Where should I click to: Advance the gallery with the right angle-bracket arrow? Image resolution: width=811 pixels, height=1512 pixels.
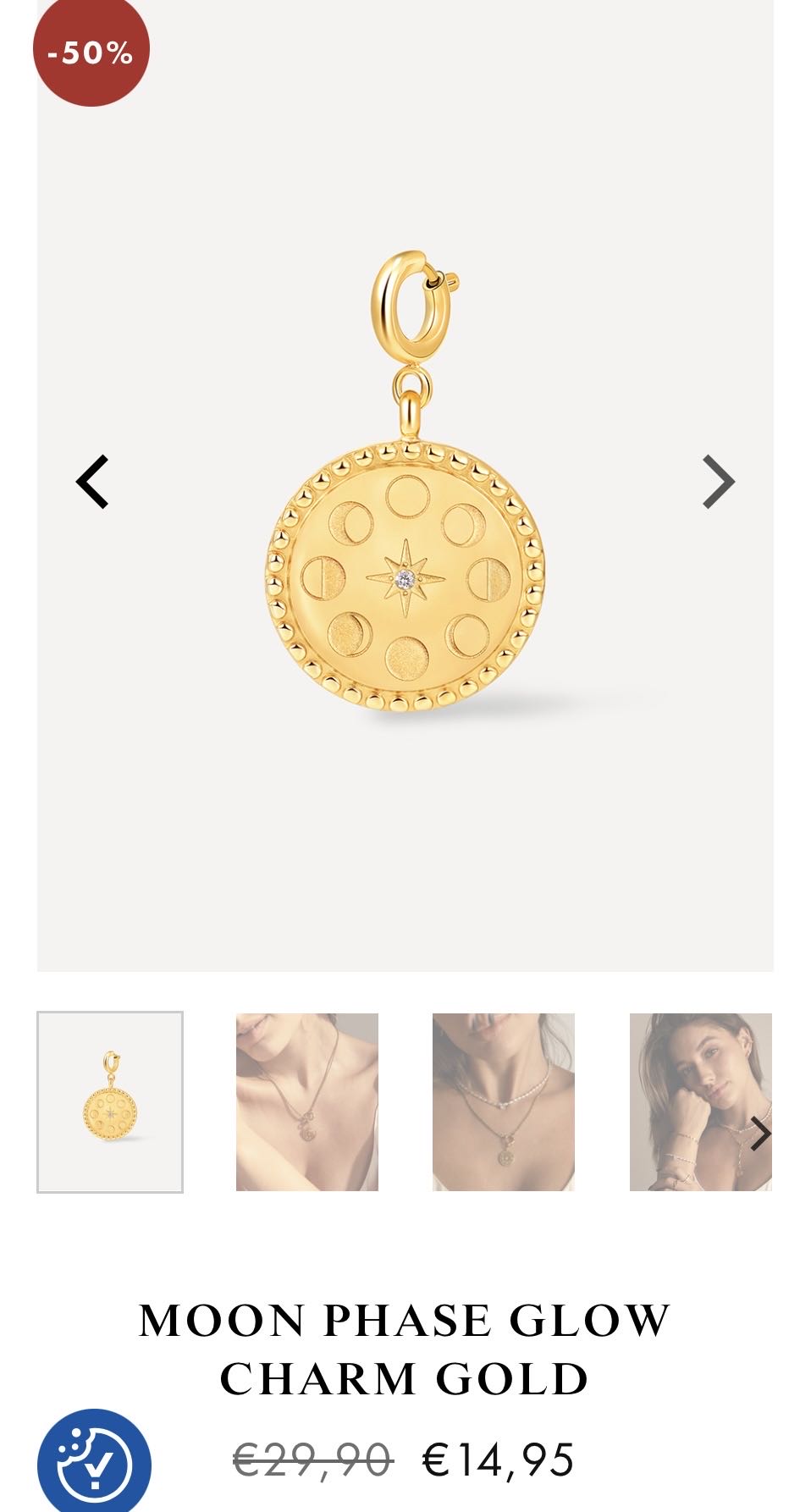[718, 483]
